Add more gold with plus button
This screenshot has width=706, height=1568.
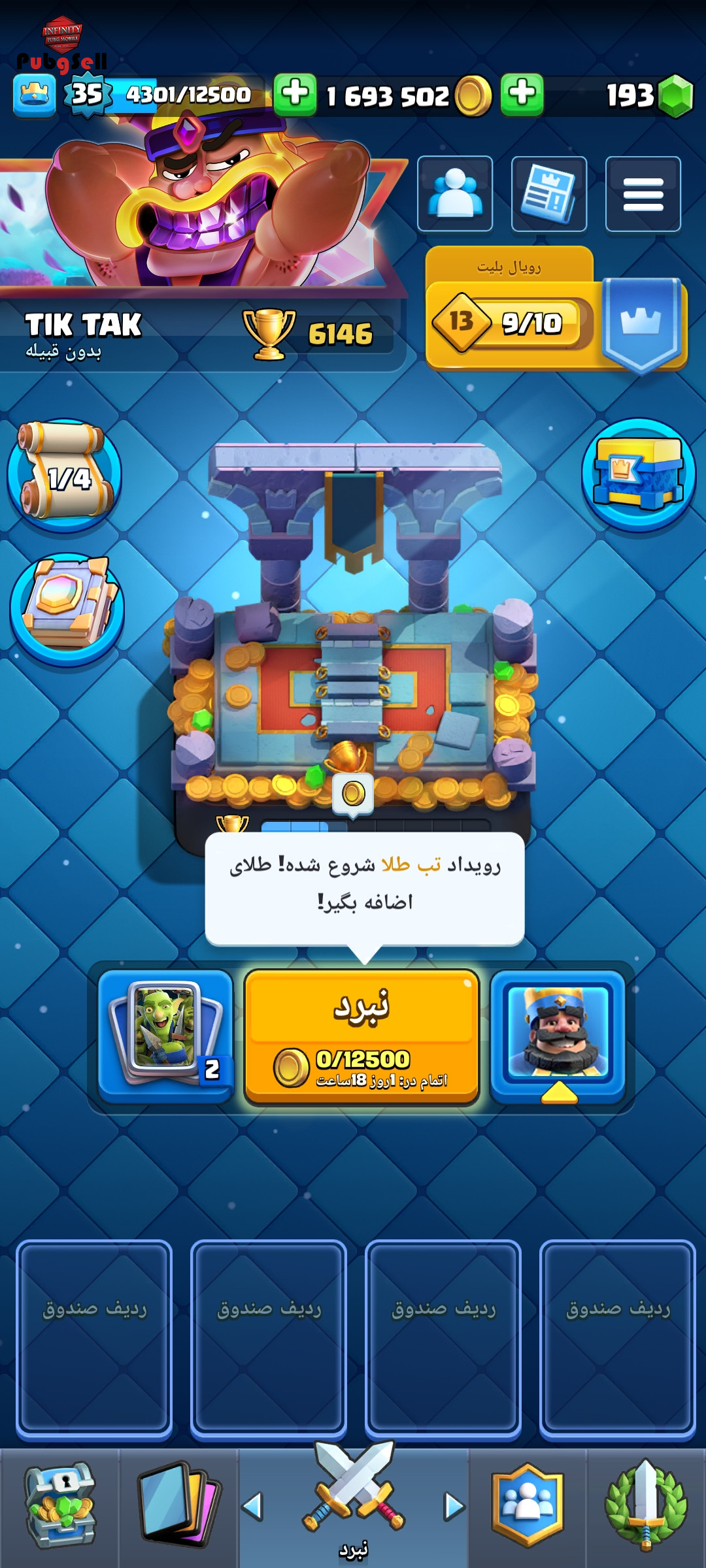click(295, 95)
